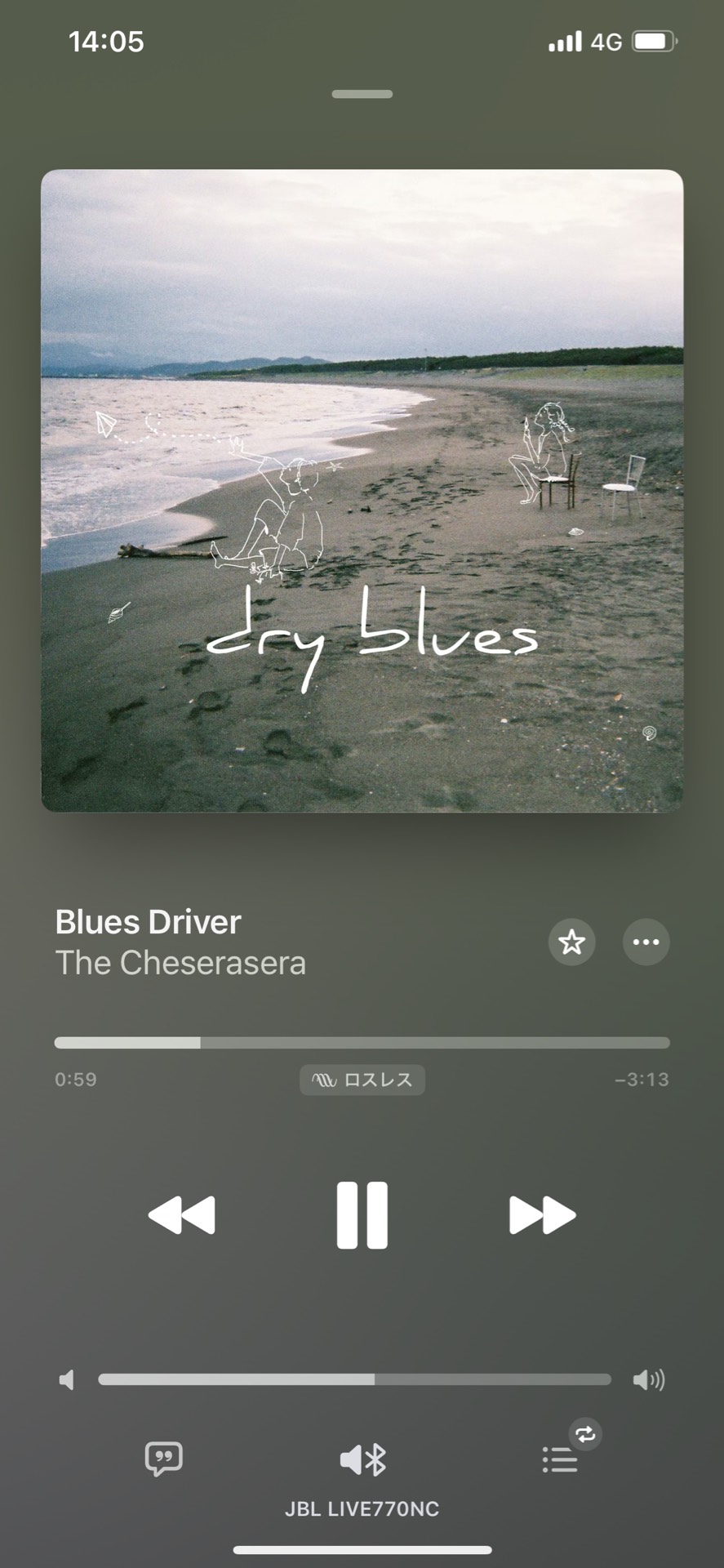Show the song lyrics
The width and height of the screenshot is (724, 1568).
(x=163, y=1459)
